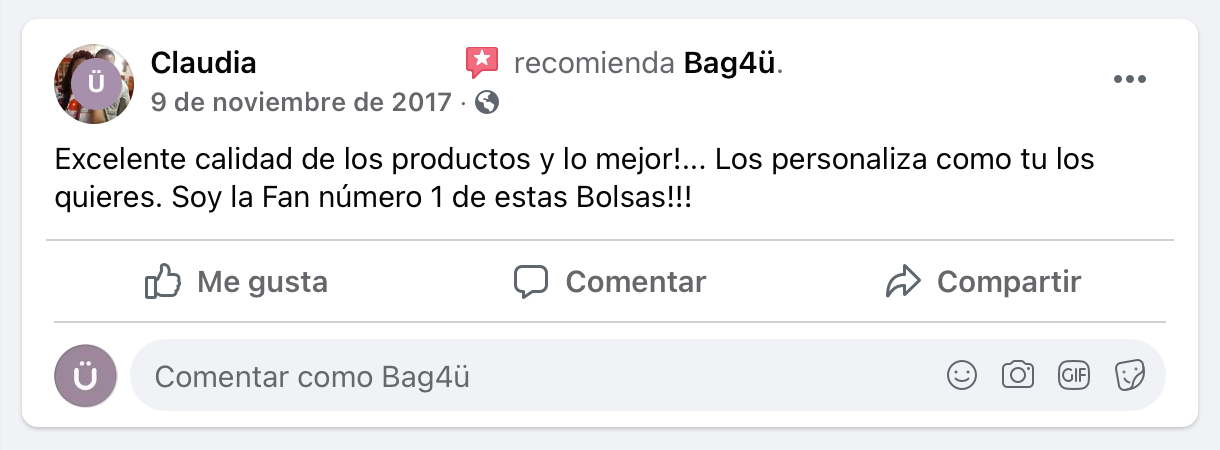The width and height of the screenshot is (1220, 450).
Task: Add a GIF to the comment
Action: [1074, 376]
